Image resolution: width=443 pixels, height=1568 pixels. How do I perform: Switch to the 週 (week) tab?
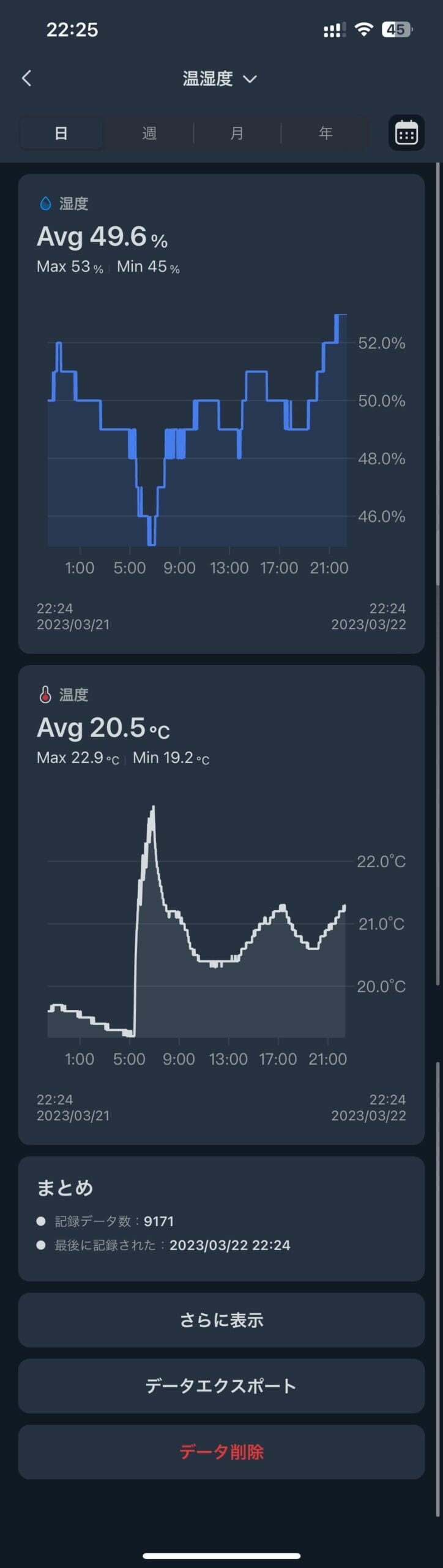coord(149,133)
